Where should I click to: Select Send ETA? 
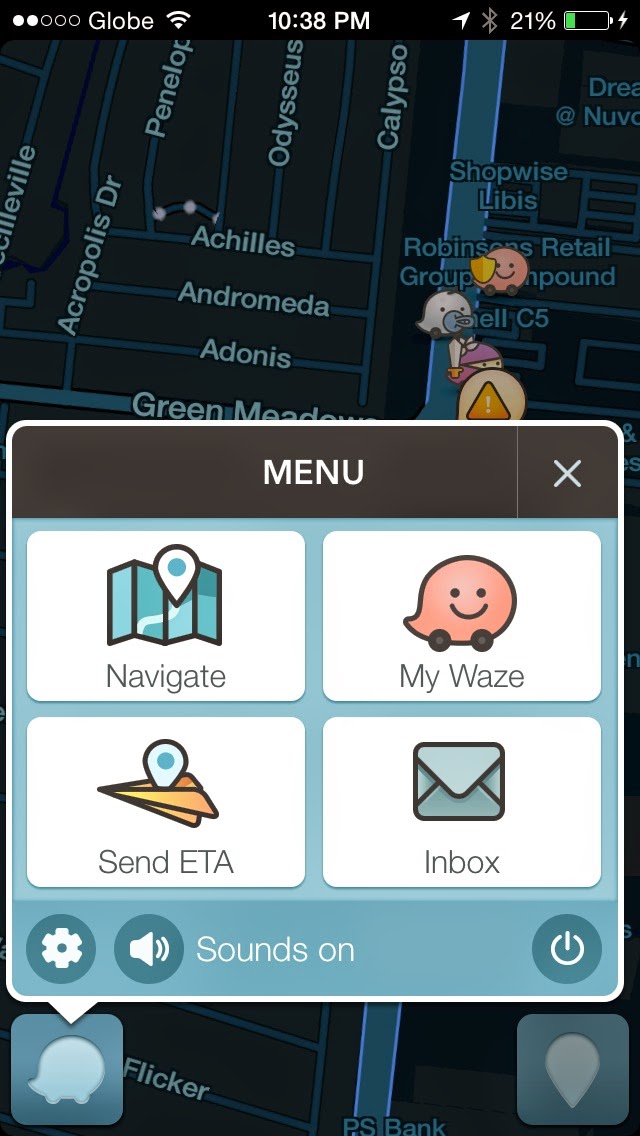(x=166, y=802)
